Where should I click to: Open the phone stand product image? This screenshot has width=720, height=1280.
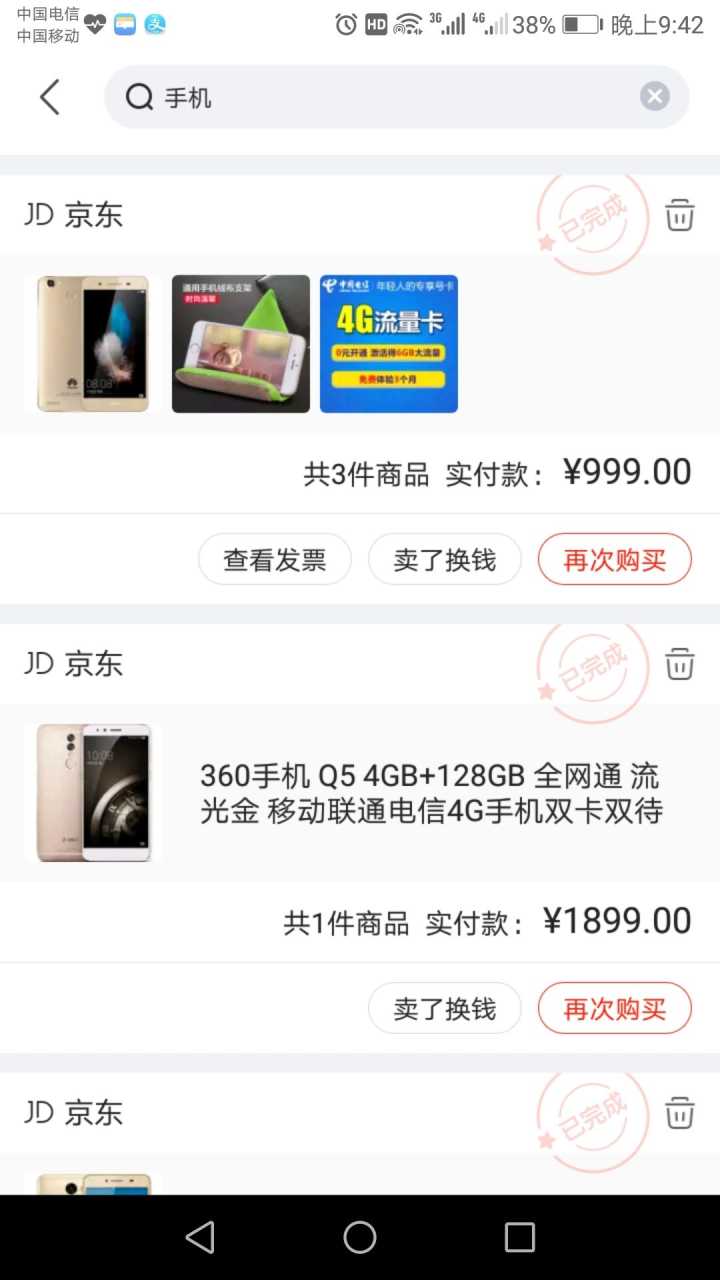[241, 344]
